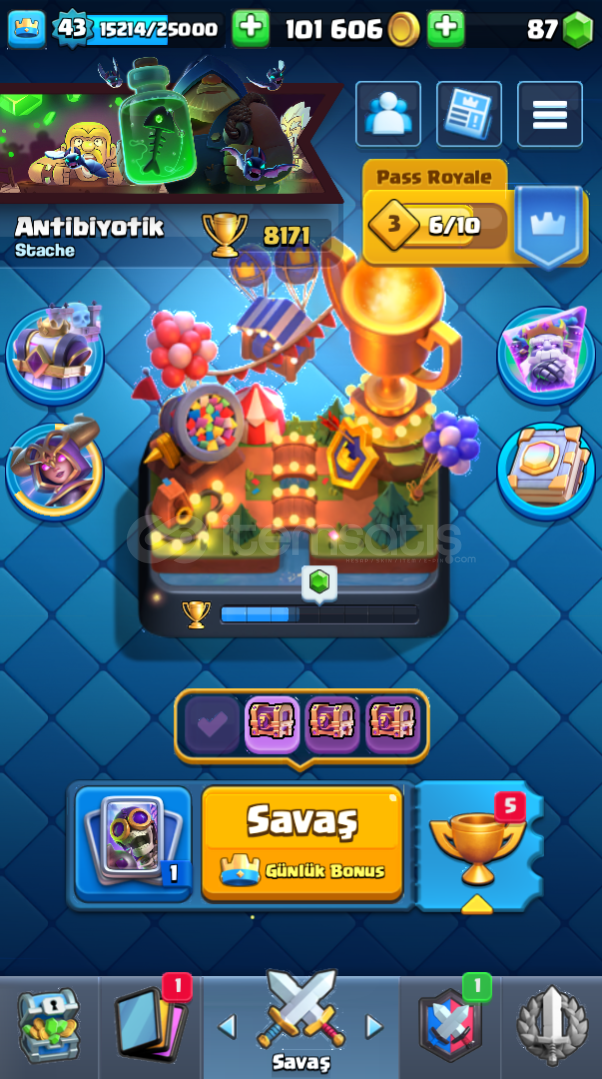This screenshot has width=602, height=1079.
Task: Open the news feed icon
Action: 469,114
